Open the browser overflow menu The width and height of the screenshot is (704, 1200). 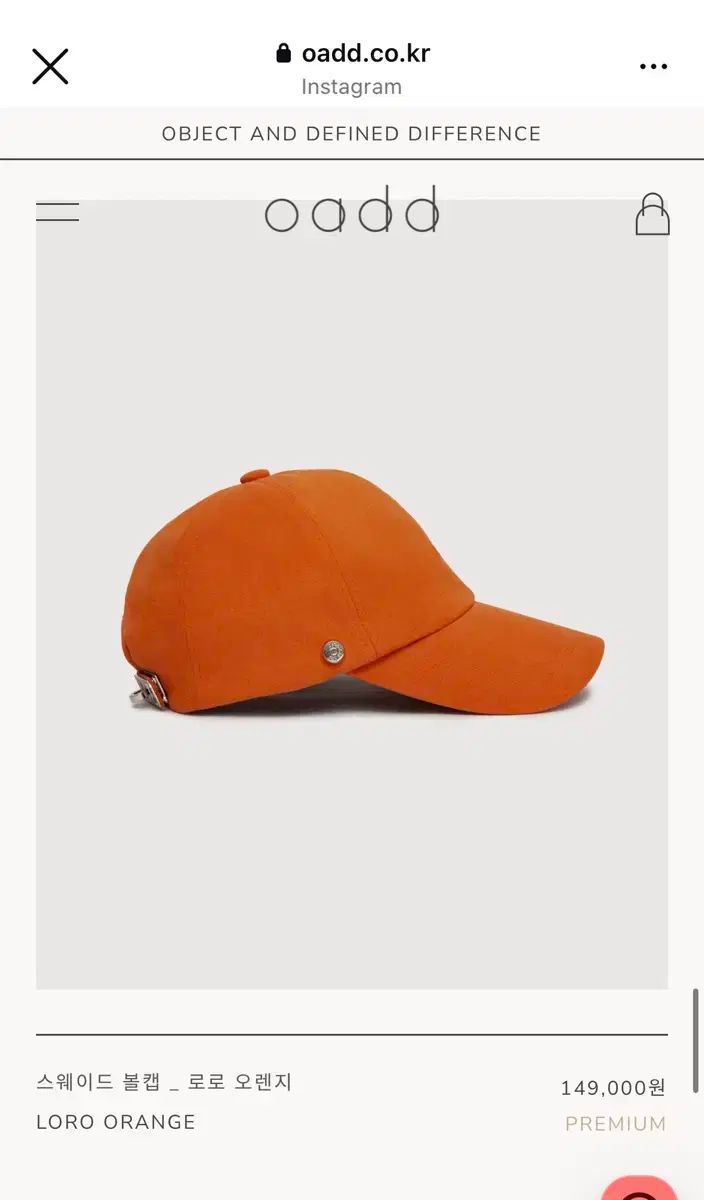click(x=653, y=67)
